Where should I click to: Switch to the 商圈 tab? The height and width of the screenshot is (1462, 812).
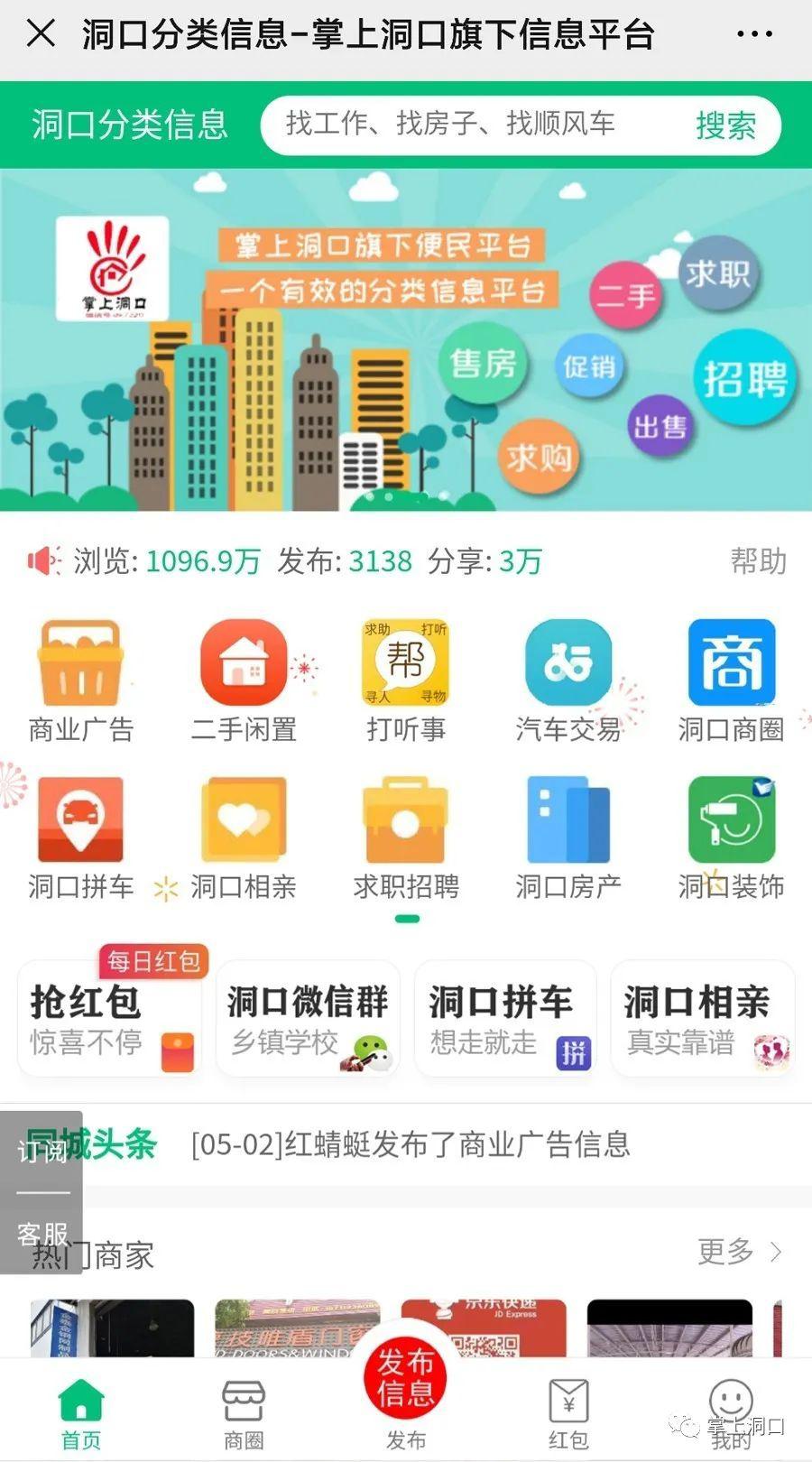[x=244, y=1412]
